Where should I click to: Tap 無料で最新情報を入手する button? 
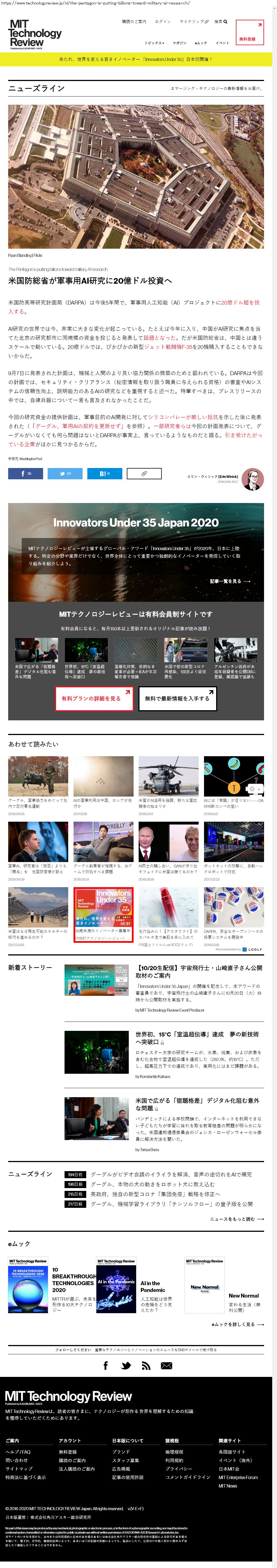tap(177, 698)
